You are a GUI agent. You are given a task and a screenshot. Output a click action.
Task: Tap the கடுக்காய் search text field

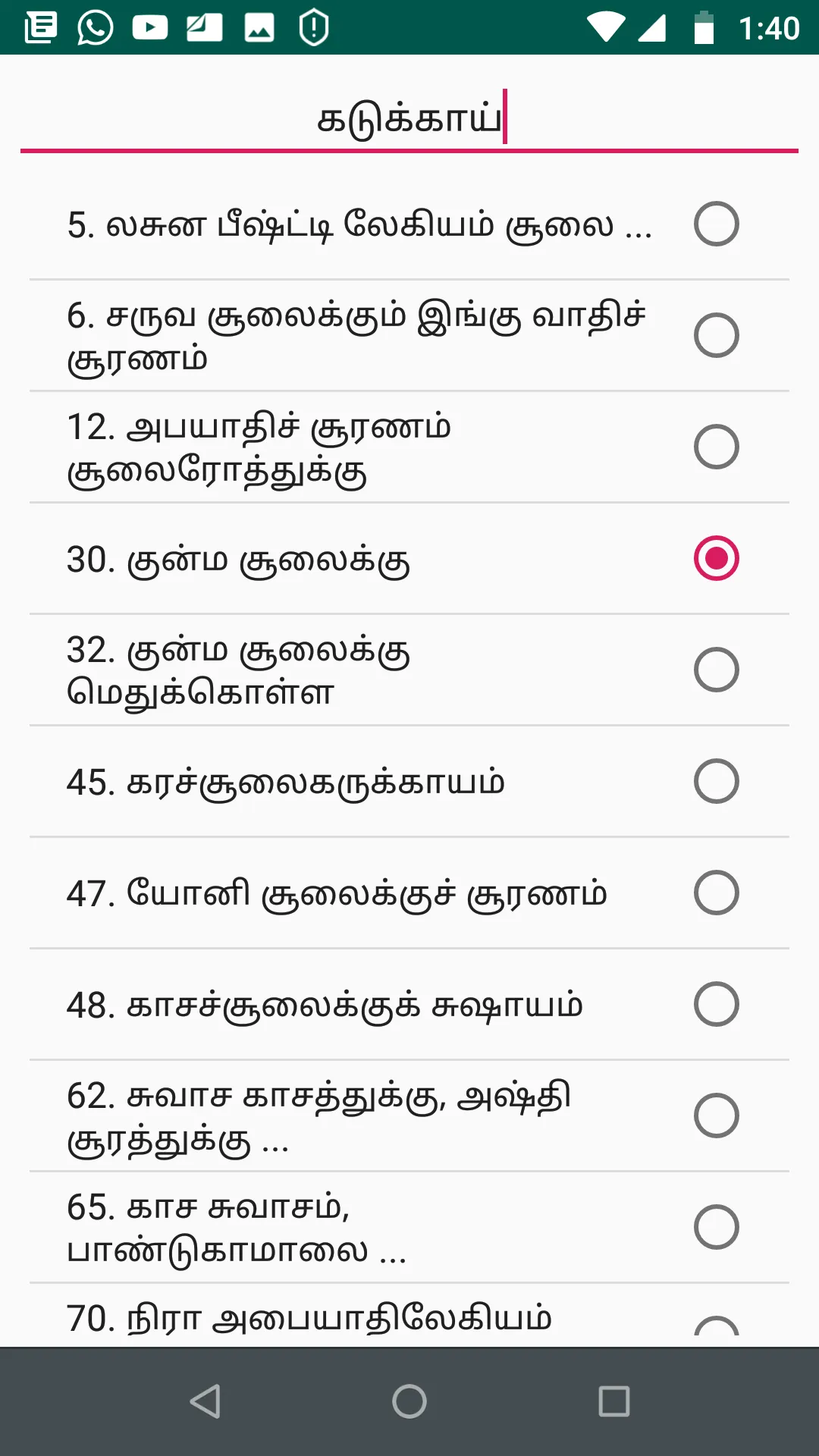point(409,119)
